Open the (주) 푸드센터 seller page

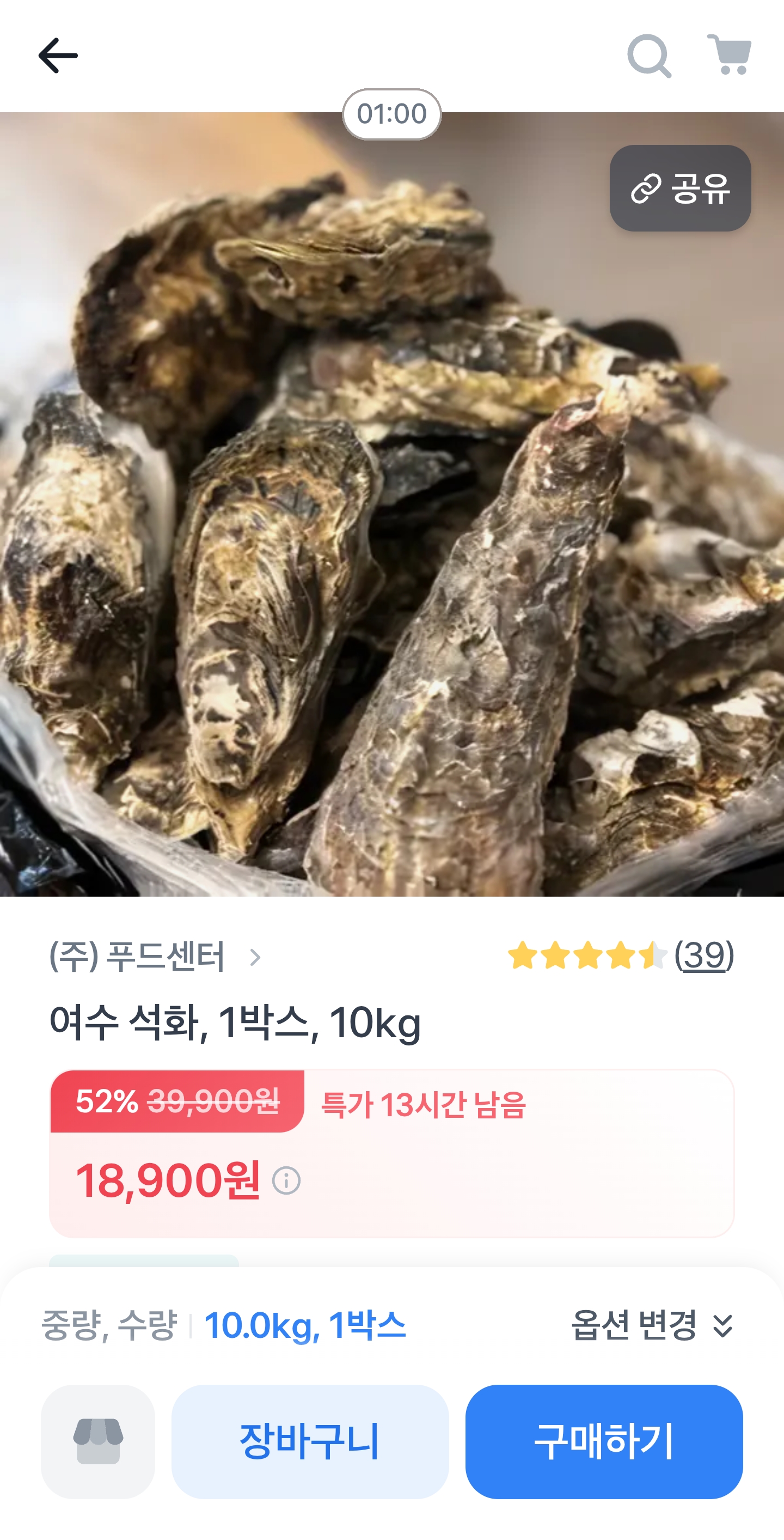coord(155,957)
